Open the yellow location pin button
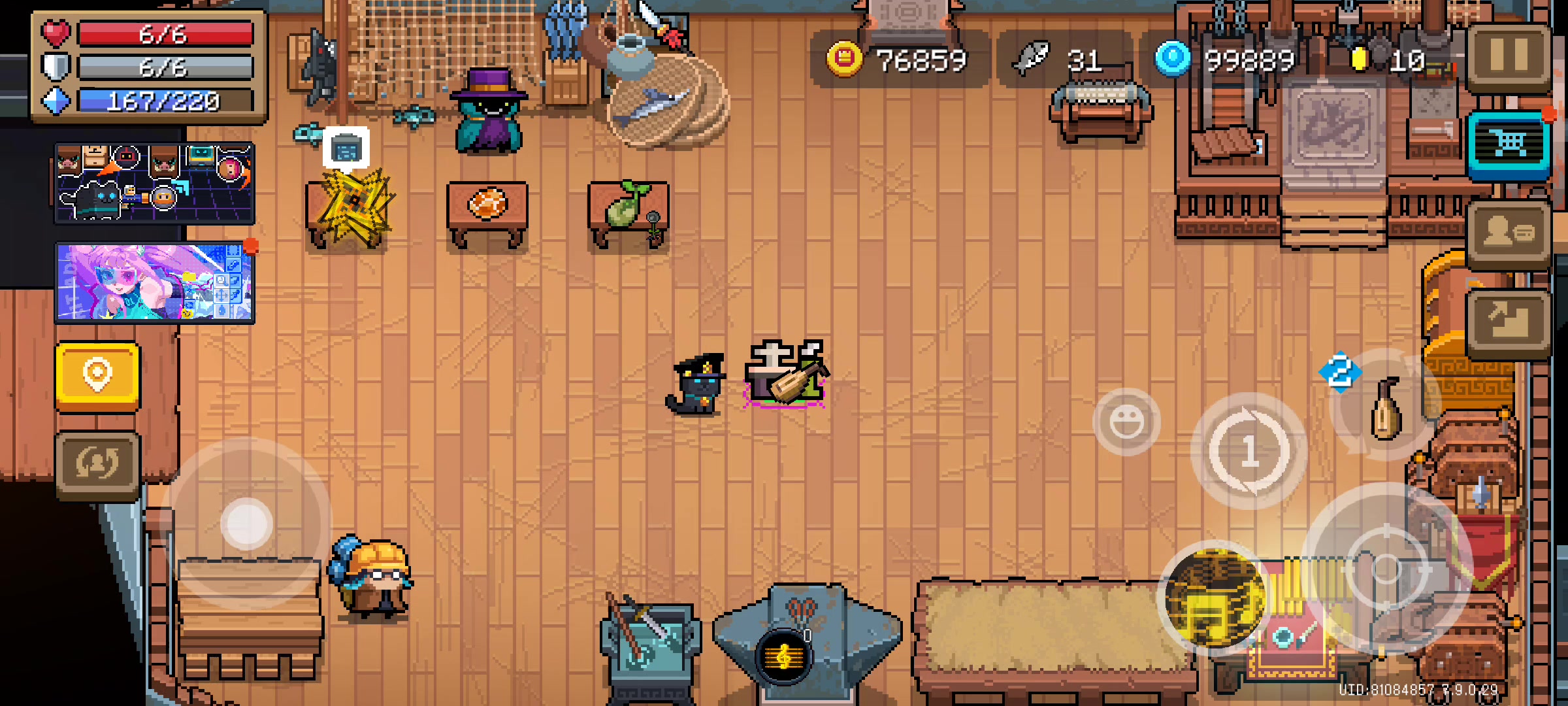The width and height of the screenshot is (1568, 706). coord(97,377)
